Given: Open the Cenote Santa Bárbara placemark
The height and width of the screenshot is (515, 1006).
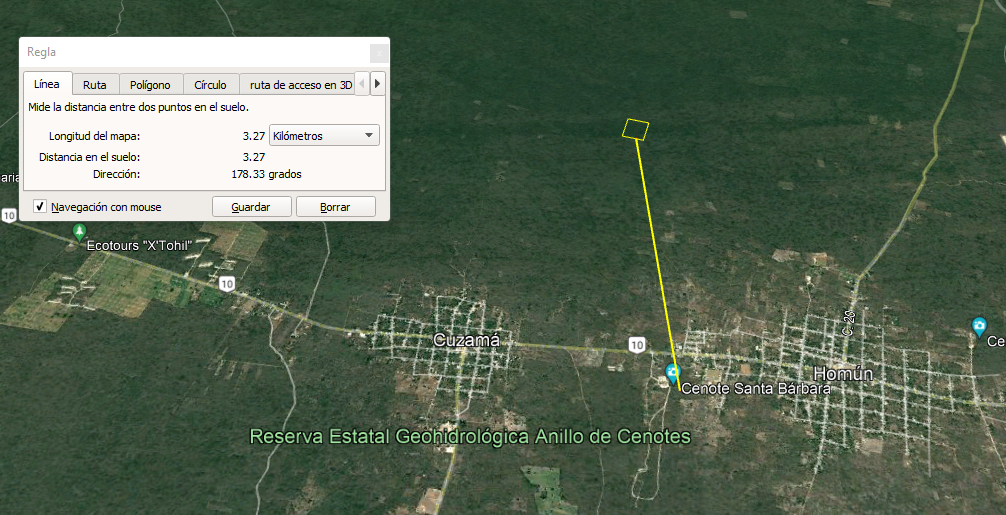Looking at the screenshot, I should 672,374.
